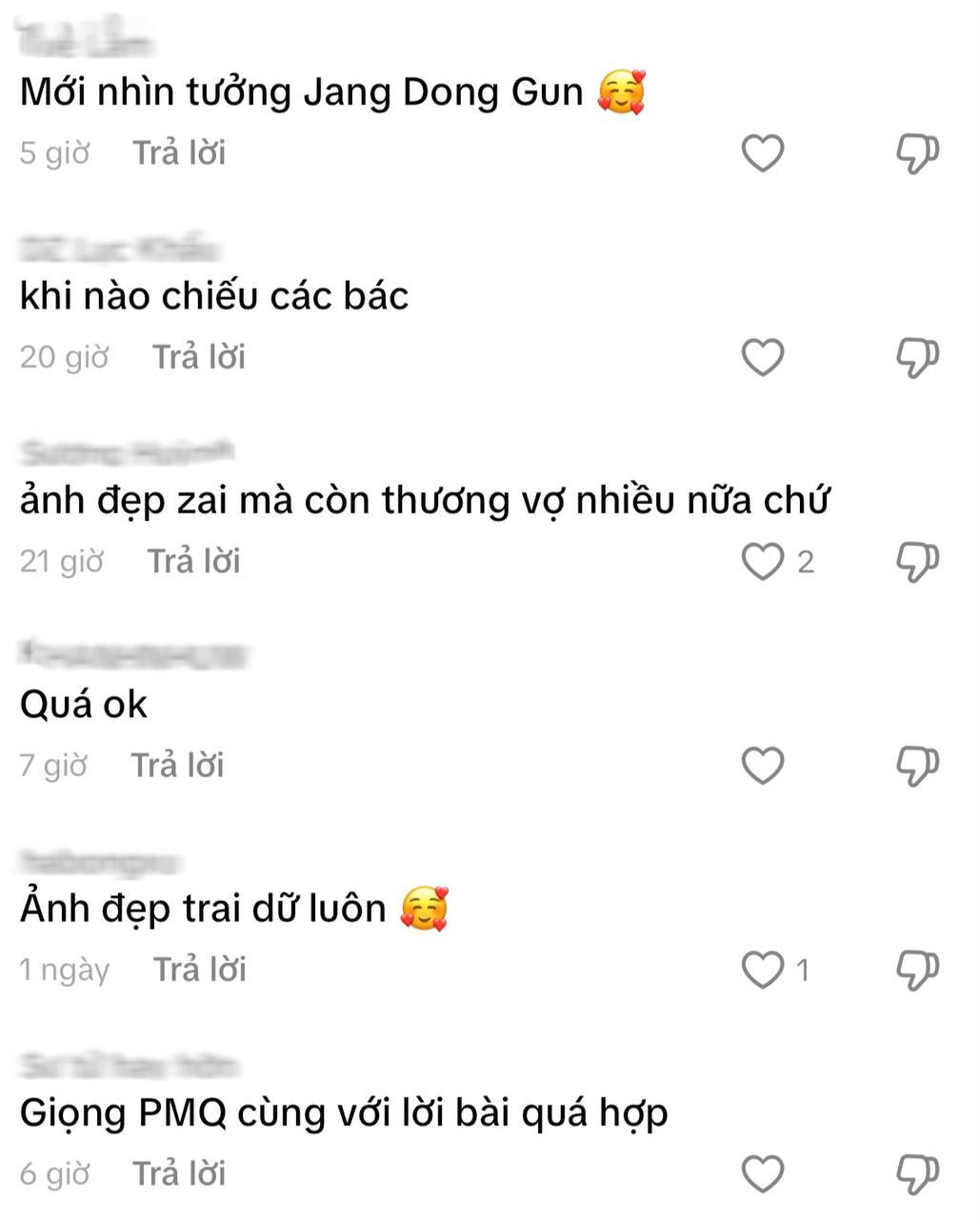
Task: Like the 'Quá ok' comment
Action: (x=762, y=766)
